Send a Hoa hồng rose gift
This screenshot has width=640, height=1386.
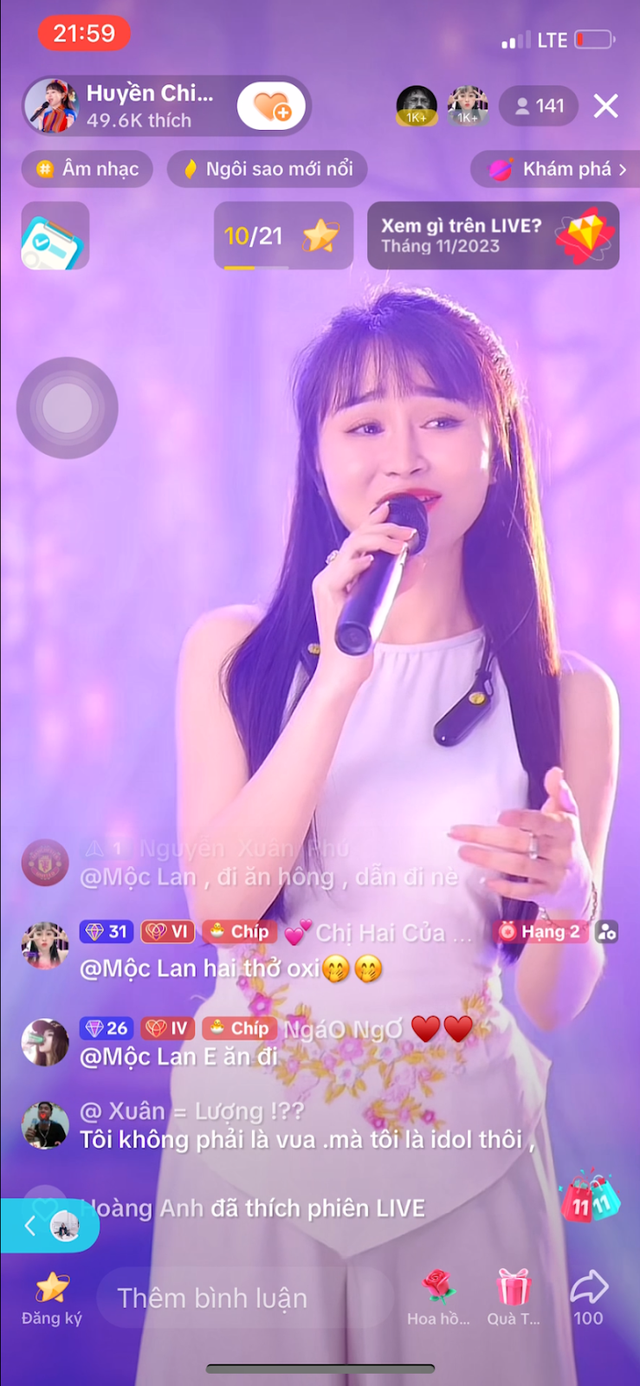(438, 1297)
